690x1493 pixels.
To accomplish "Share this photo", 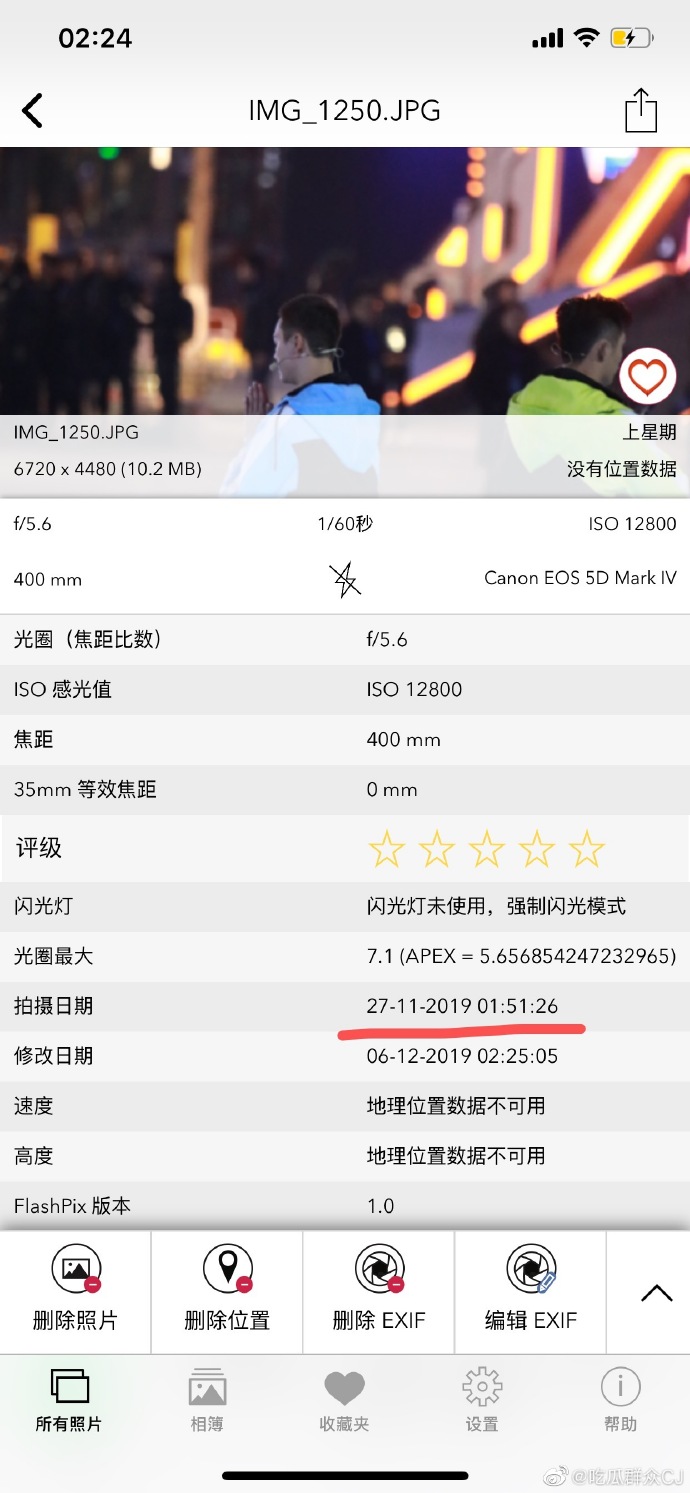I will click(x=640, y=110).
